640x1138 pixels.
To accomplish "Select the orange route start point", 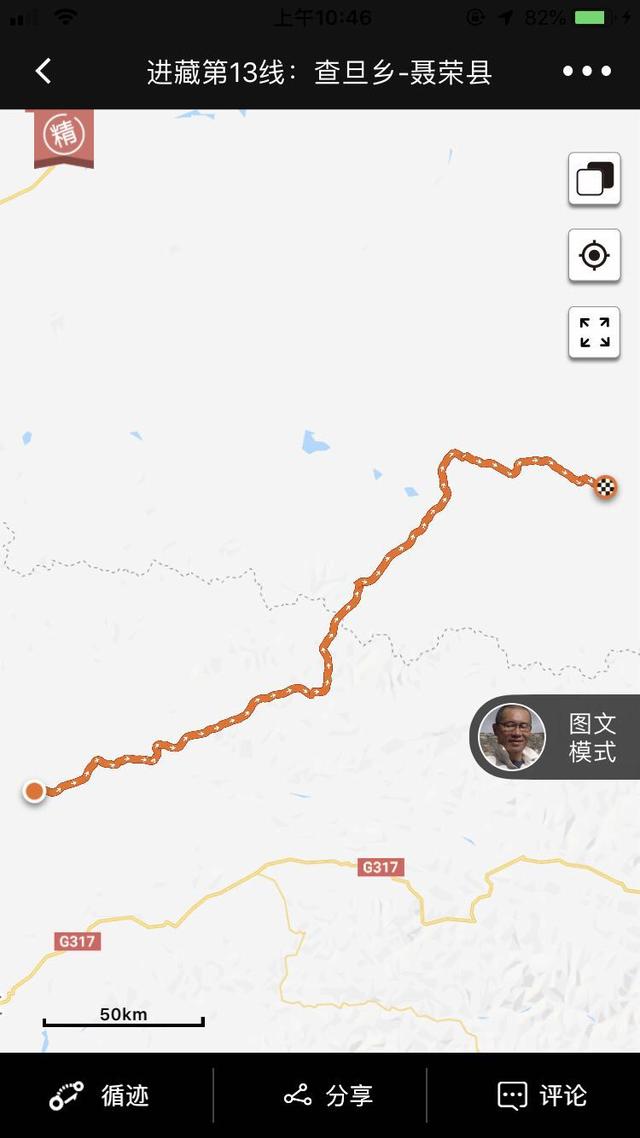I will click(x=35, y=792).
